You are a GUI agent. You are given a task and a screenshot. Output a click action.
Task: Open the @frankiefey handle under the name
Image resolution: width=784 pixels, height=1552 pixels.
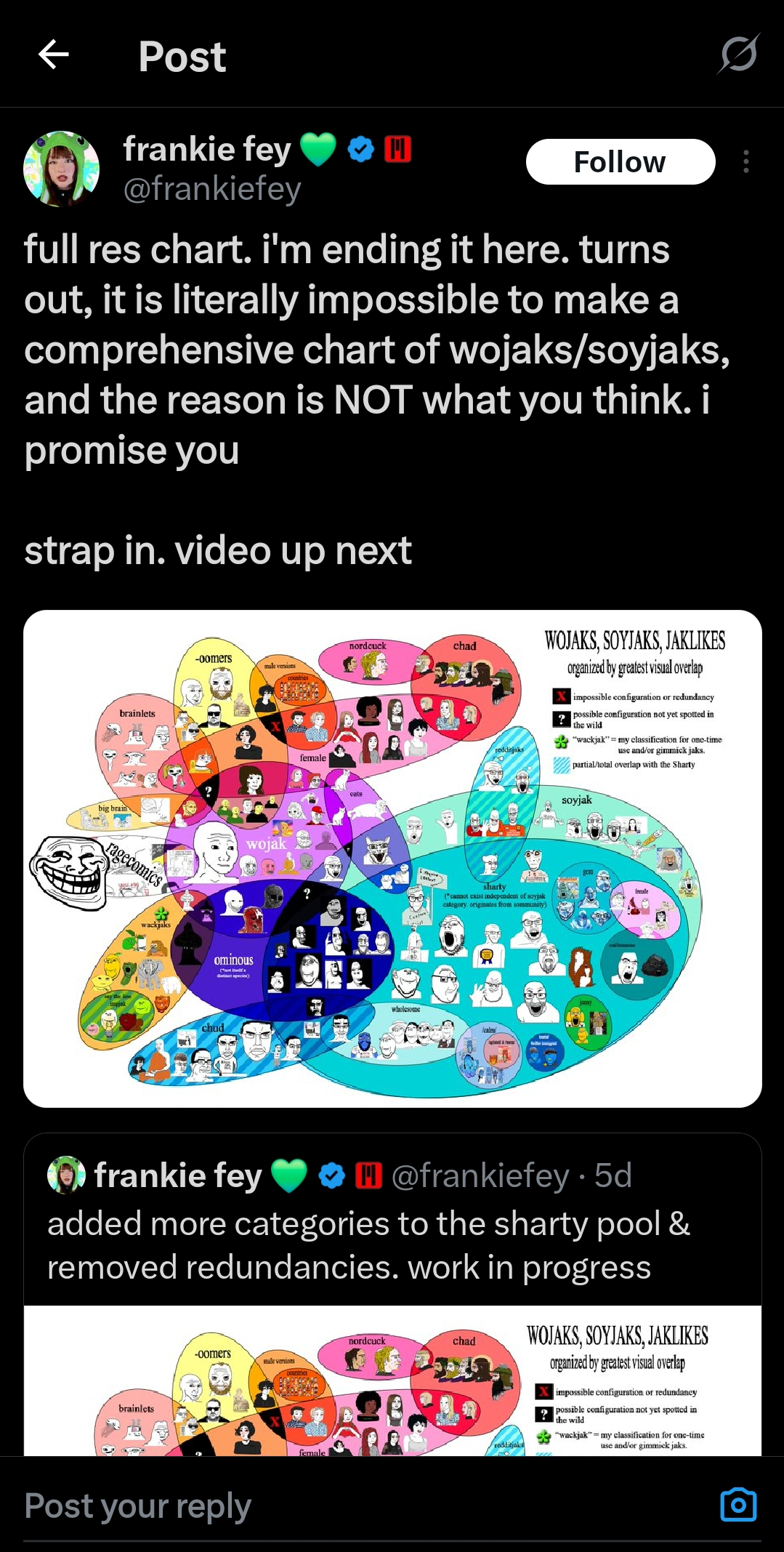tap(212, 189)
